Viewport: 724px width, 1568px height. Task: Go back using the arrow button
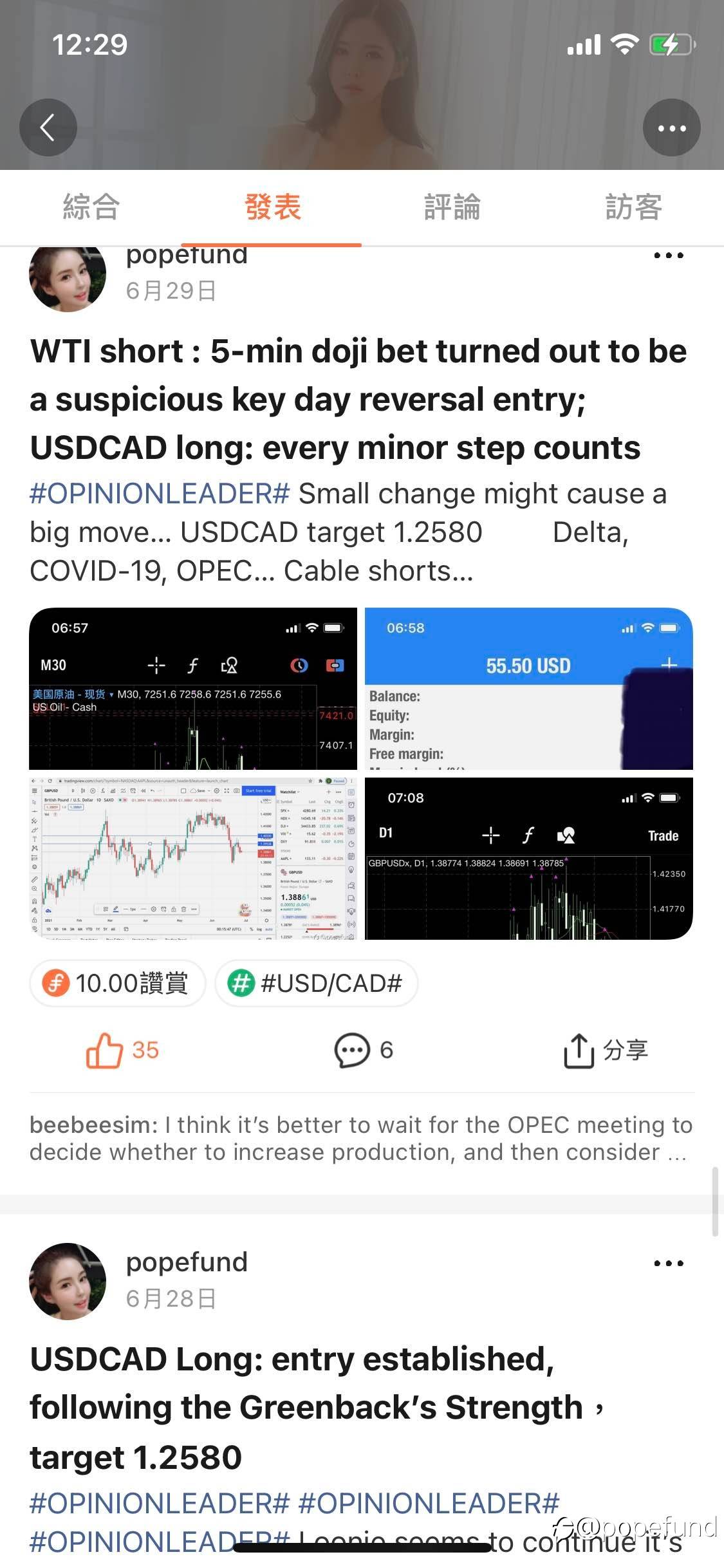click(x=48, y=127)
